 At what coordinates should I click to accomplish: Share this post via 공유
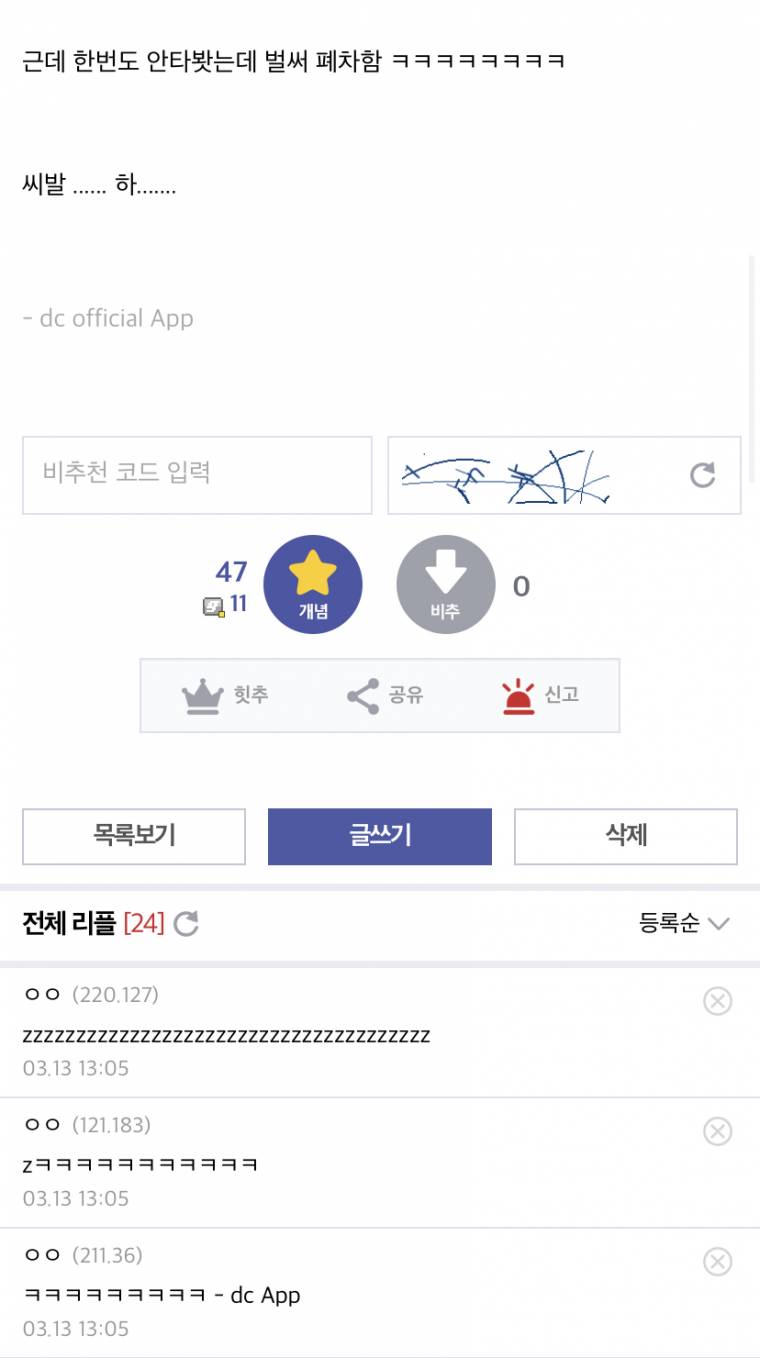point(384,696)
